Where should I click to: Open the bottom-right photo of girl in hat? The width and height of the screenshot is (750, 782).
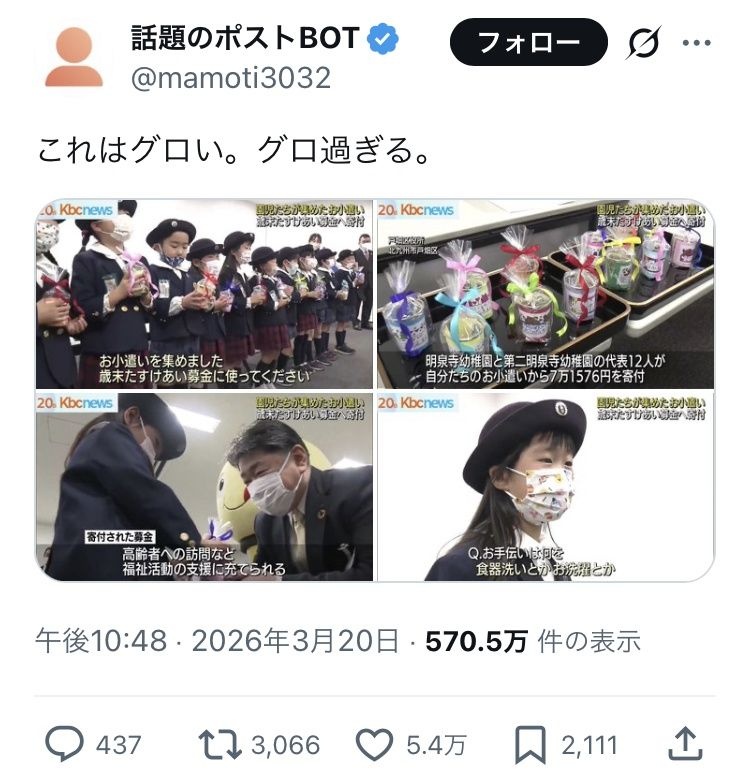coord(545,487)
